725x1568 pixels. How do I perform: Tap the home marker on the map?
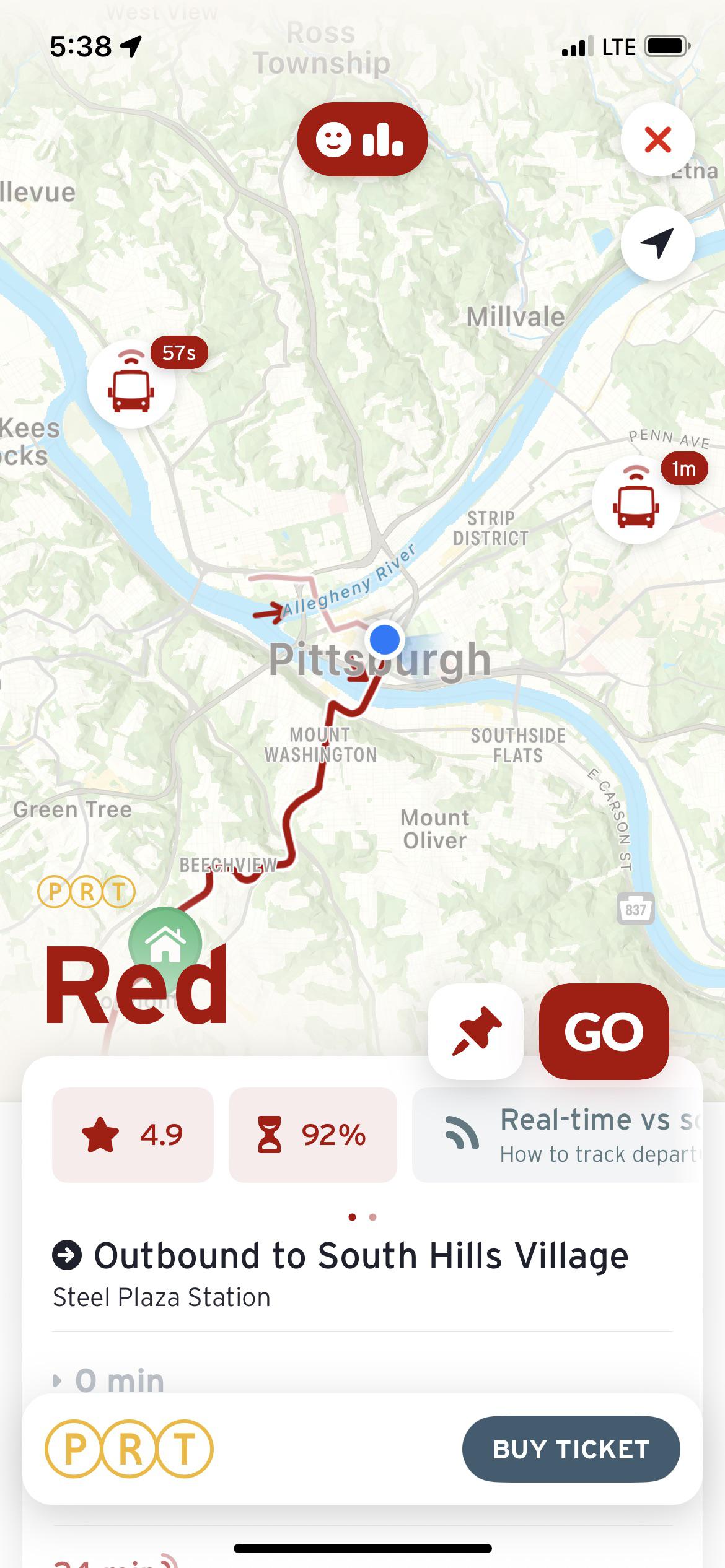click(x=165, y=943)
